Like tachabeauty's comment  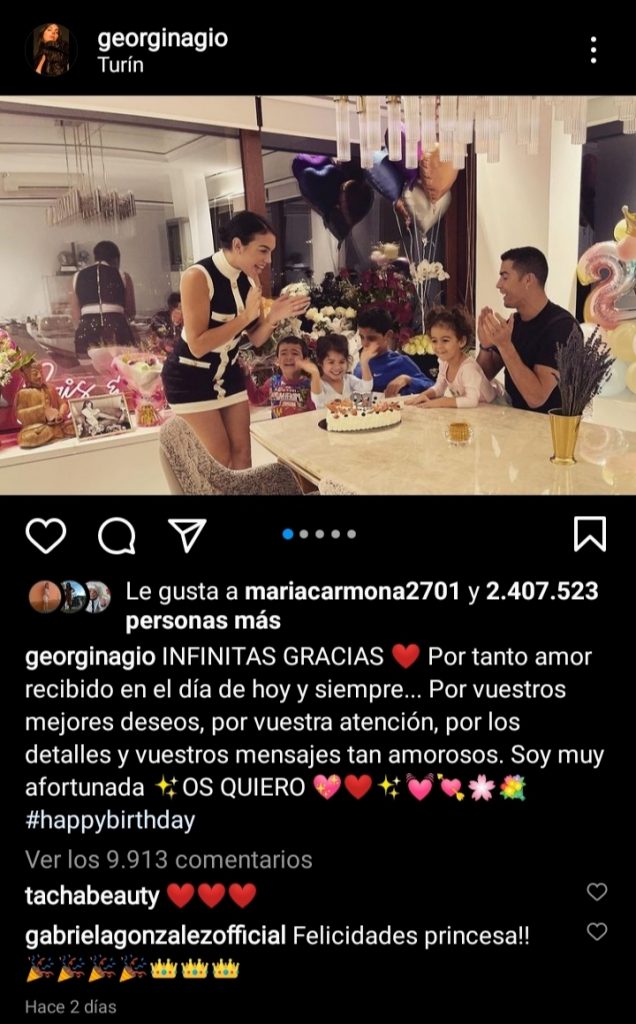597,892
